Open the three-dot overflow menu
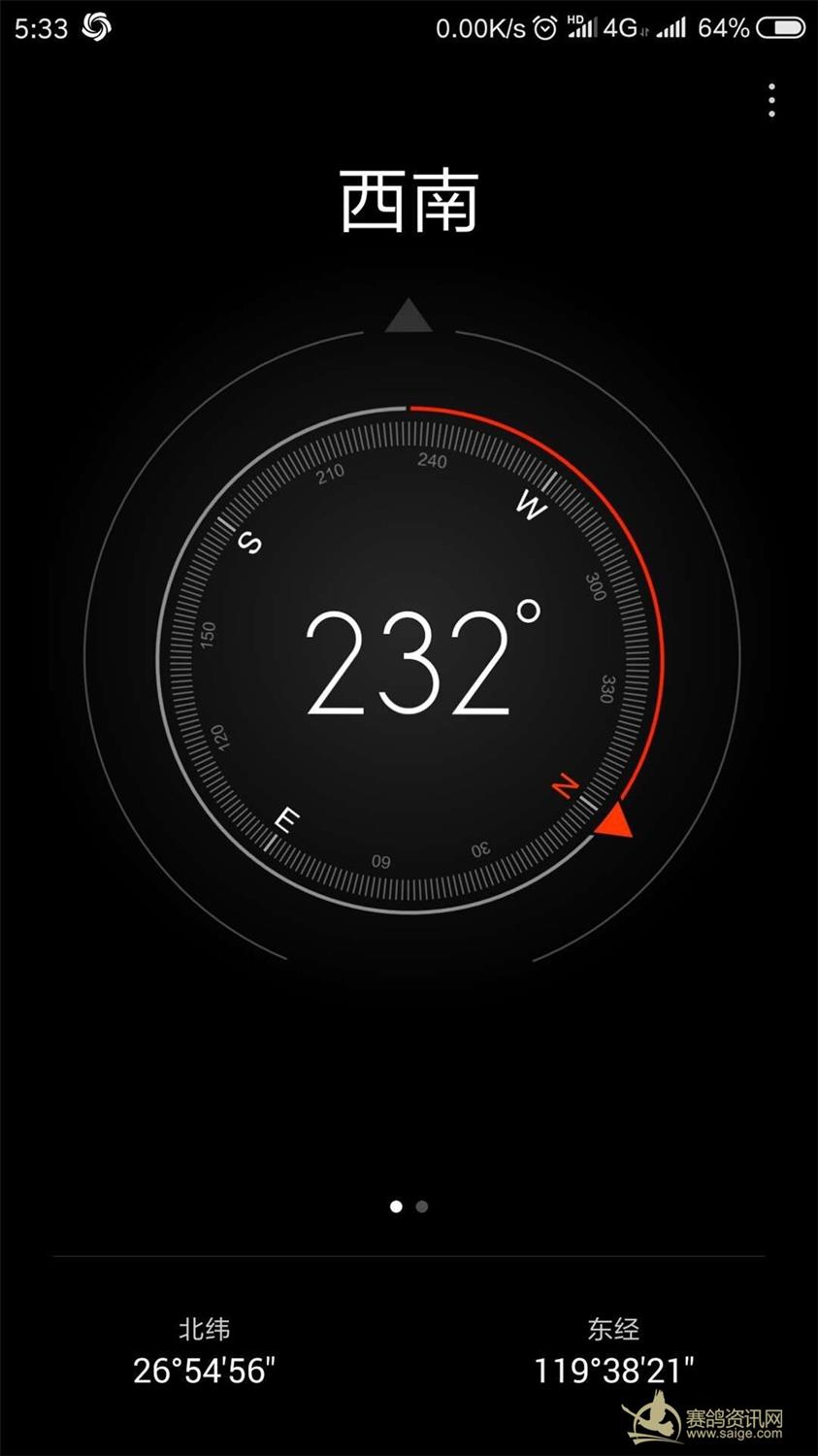This screenshot has width=818, height=1456. click(771, 100)
